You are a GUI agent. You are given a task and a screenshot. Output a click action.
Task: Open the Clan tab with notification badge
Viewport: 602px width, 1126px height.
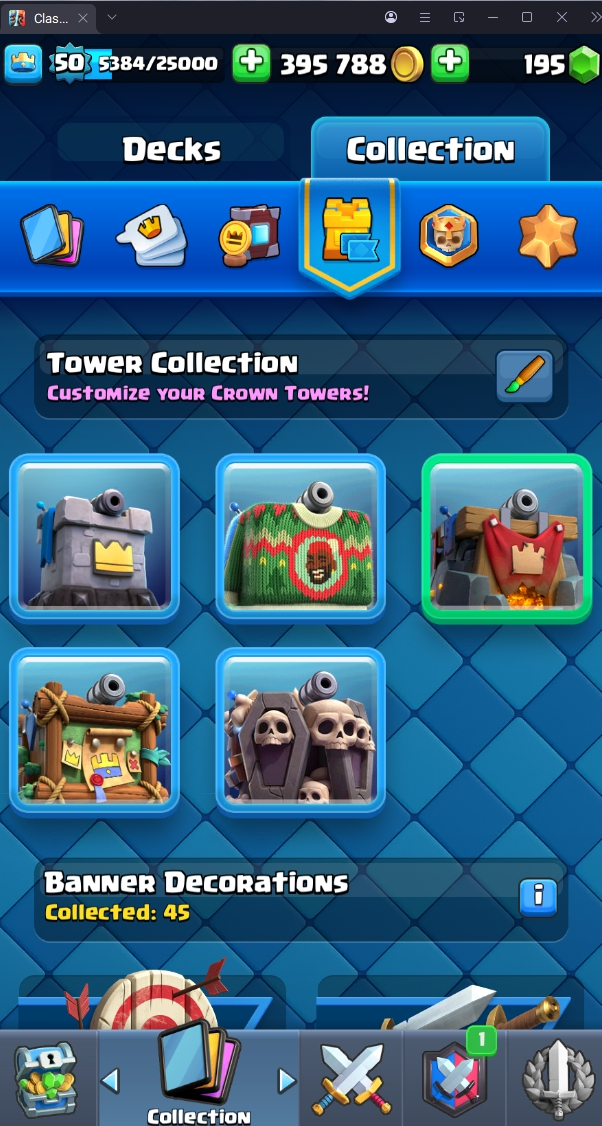(x=454, y=1078)
